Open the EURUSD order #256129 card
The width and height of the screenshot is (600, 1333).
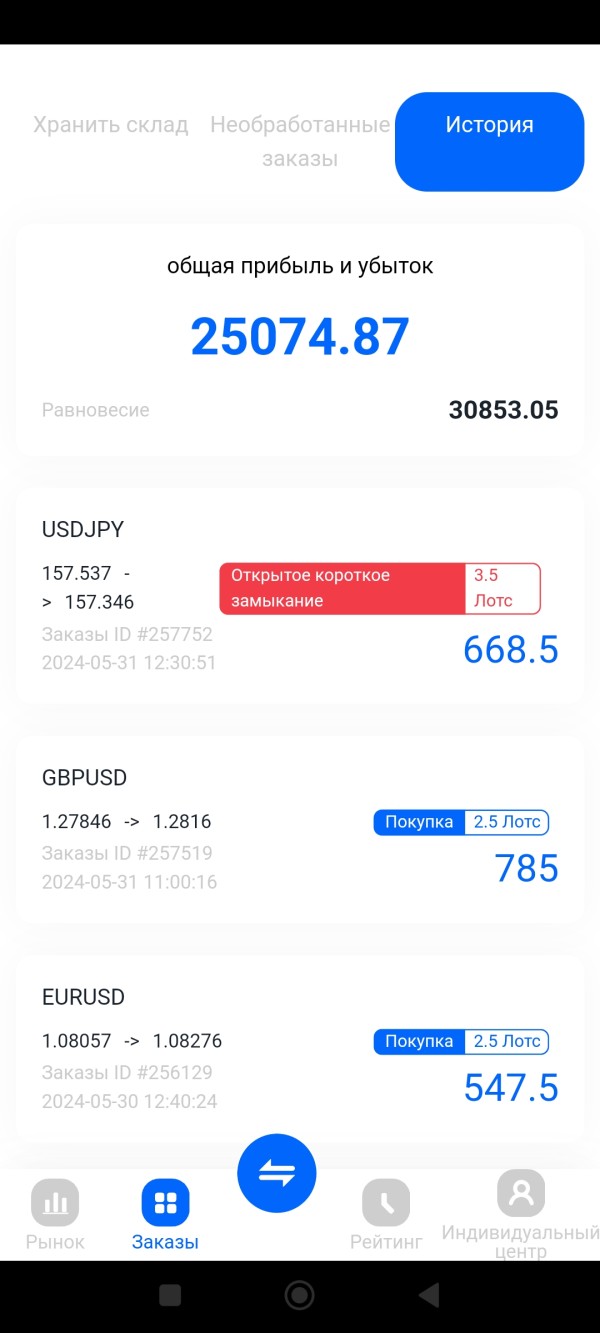click(x=300, y=1049)
